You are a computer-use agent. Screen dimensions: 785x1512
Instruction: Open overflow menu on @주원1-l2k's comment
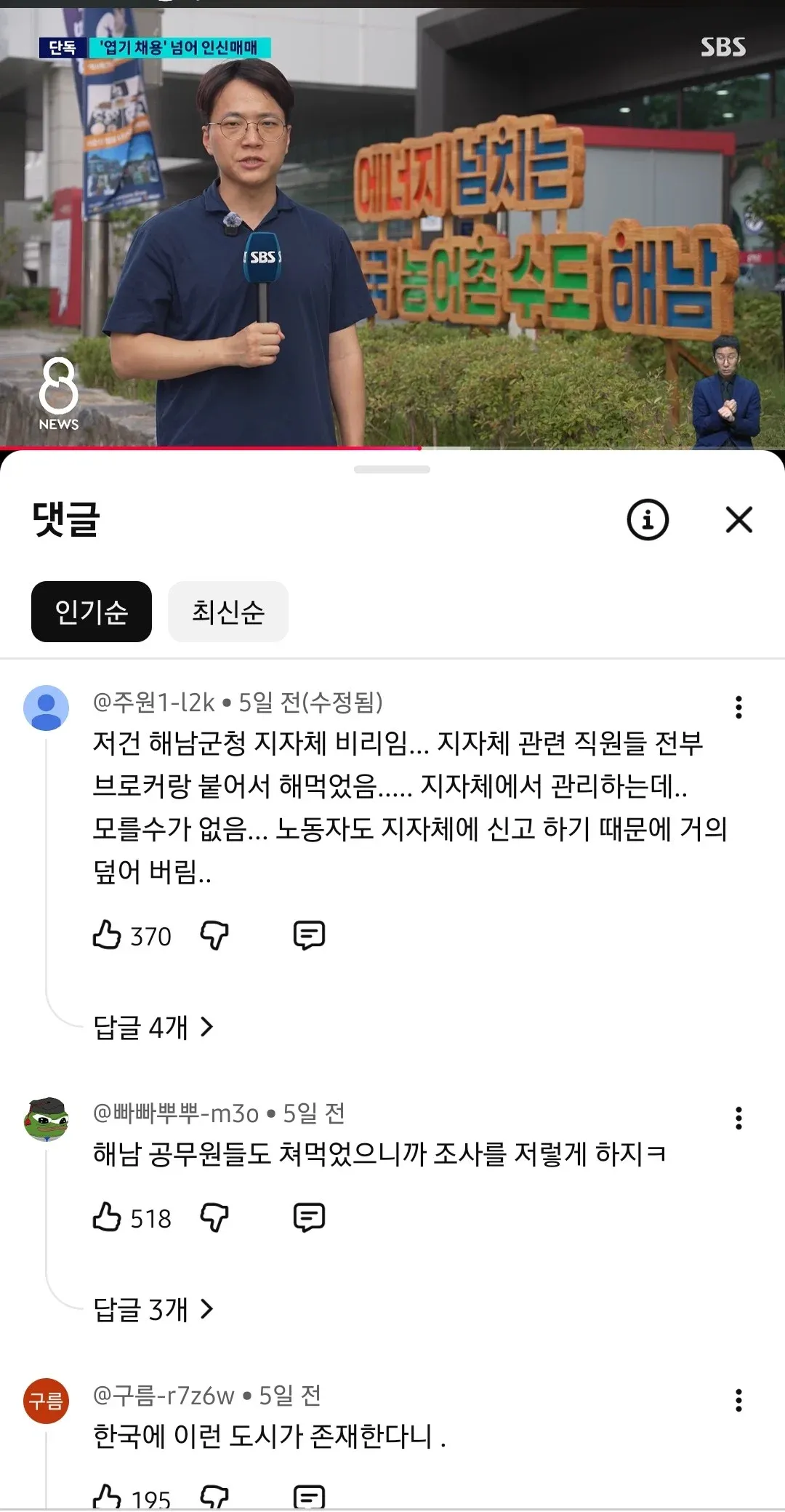point(738,707)
